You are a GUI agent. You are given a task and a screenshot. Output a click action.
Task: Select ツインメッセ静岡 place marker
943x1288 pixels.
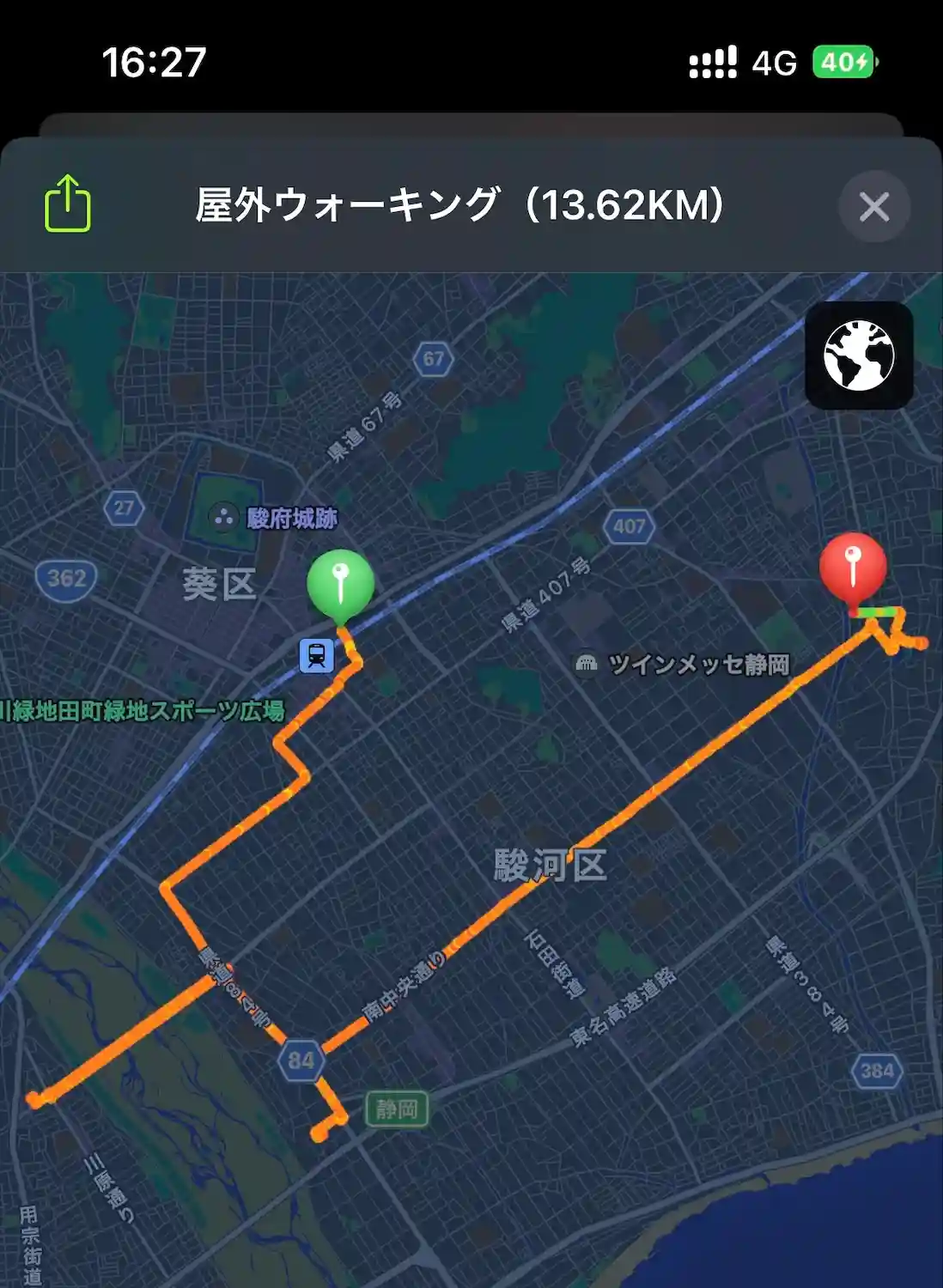pyautogui.click(x=587, y=664)
